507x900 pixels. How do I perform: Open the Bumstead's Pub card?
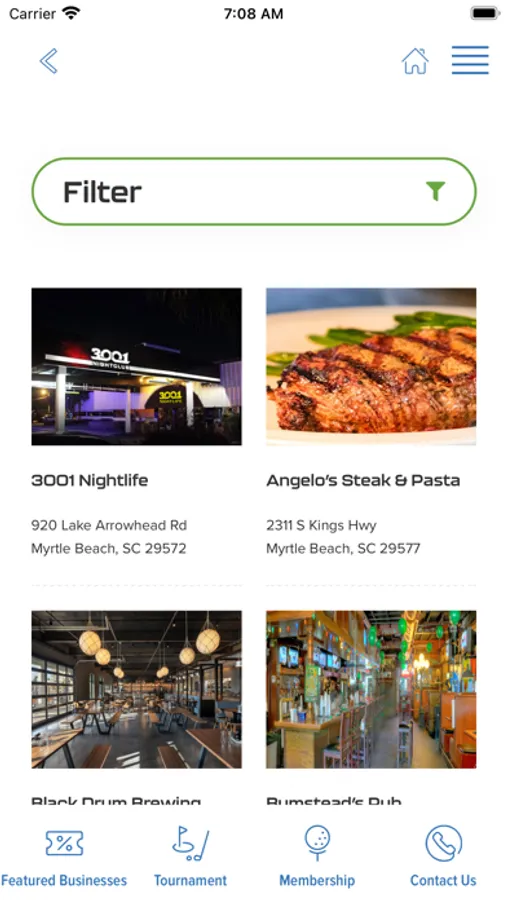[371, 707]
